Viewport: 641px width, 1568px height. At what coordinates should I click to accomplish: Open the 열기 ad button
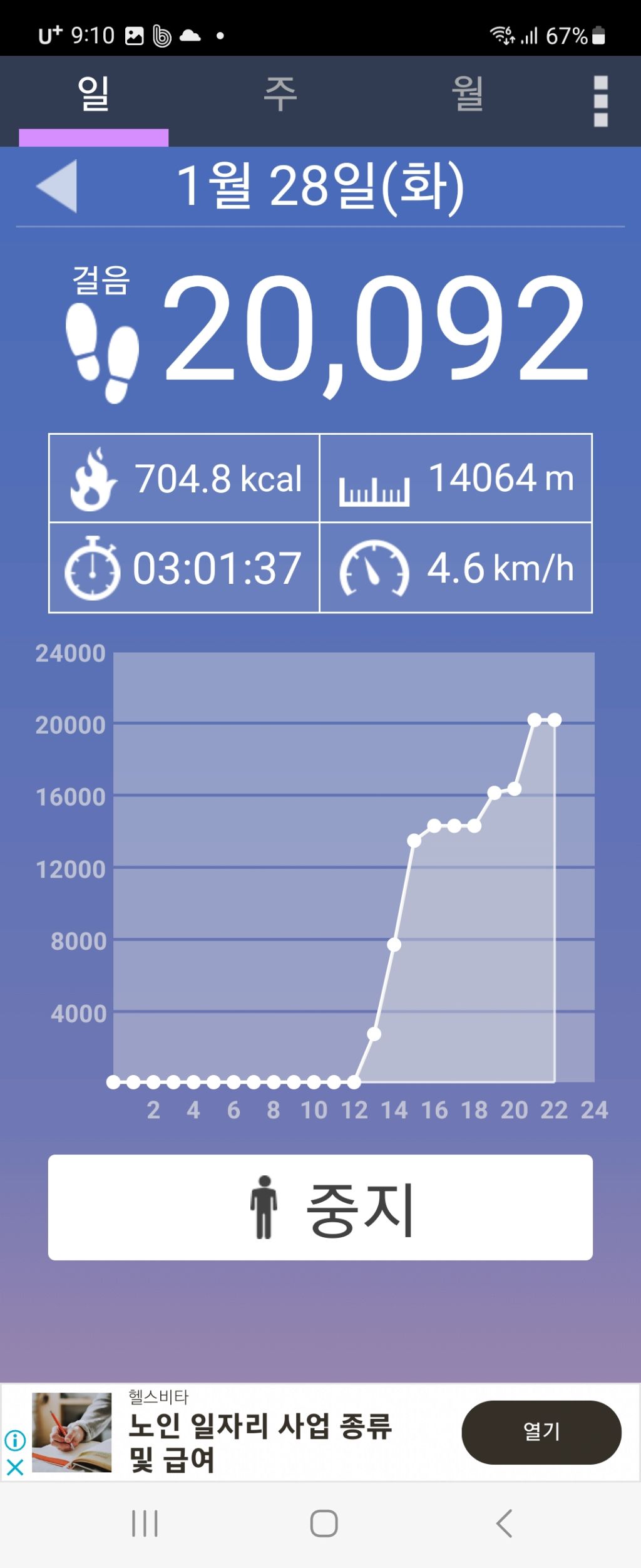[541, 1431]
